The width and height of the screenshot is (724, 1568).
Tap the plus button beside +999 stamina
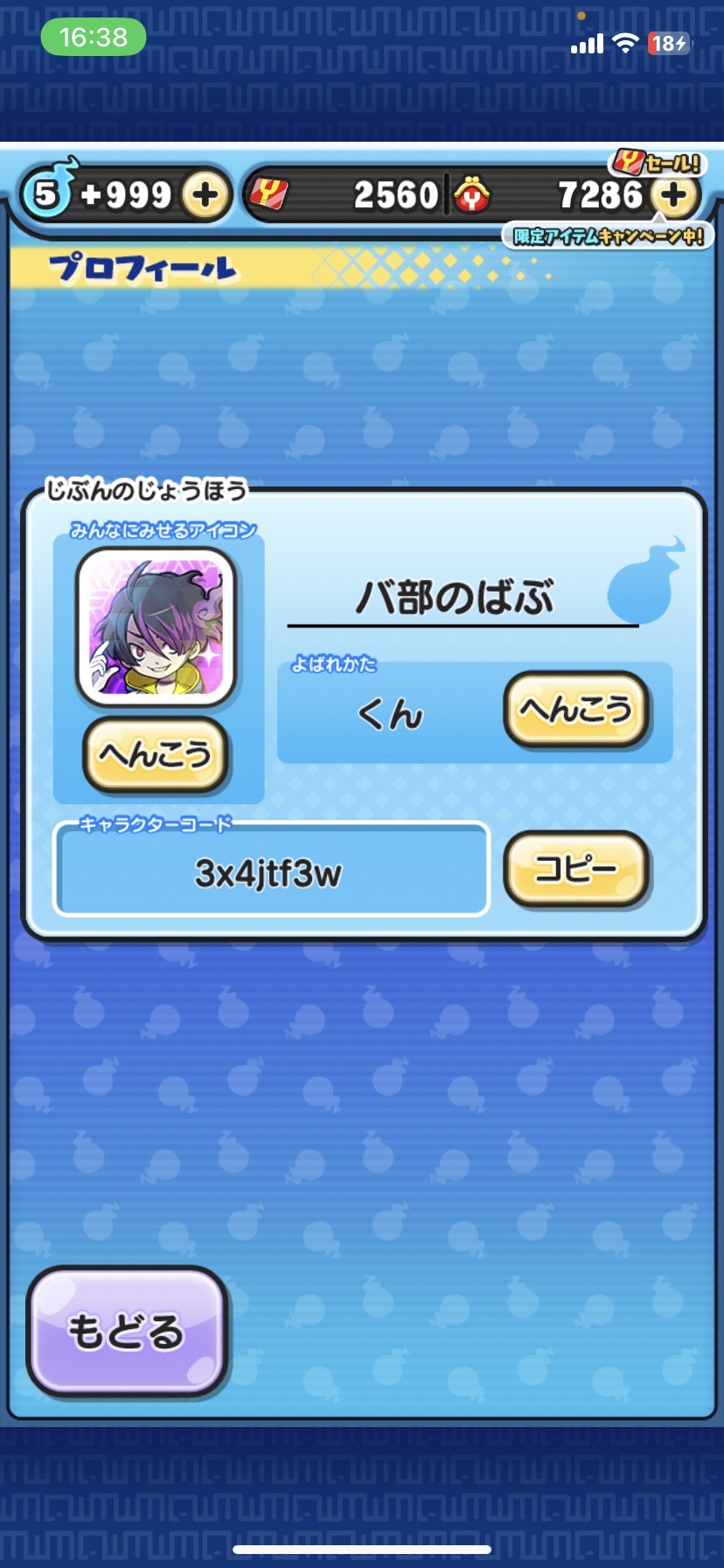click(x=205, y=194)
